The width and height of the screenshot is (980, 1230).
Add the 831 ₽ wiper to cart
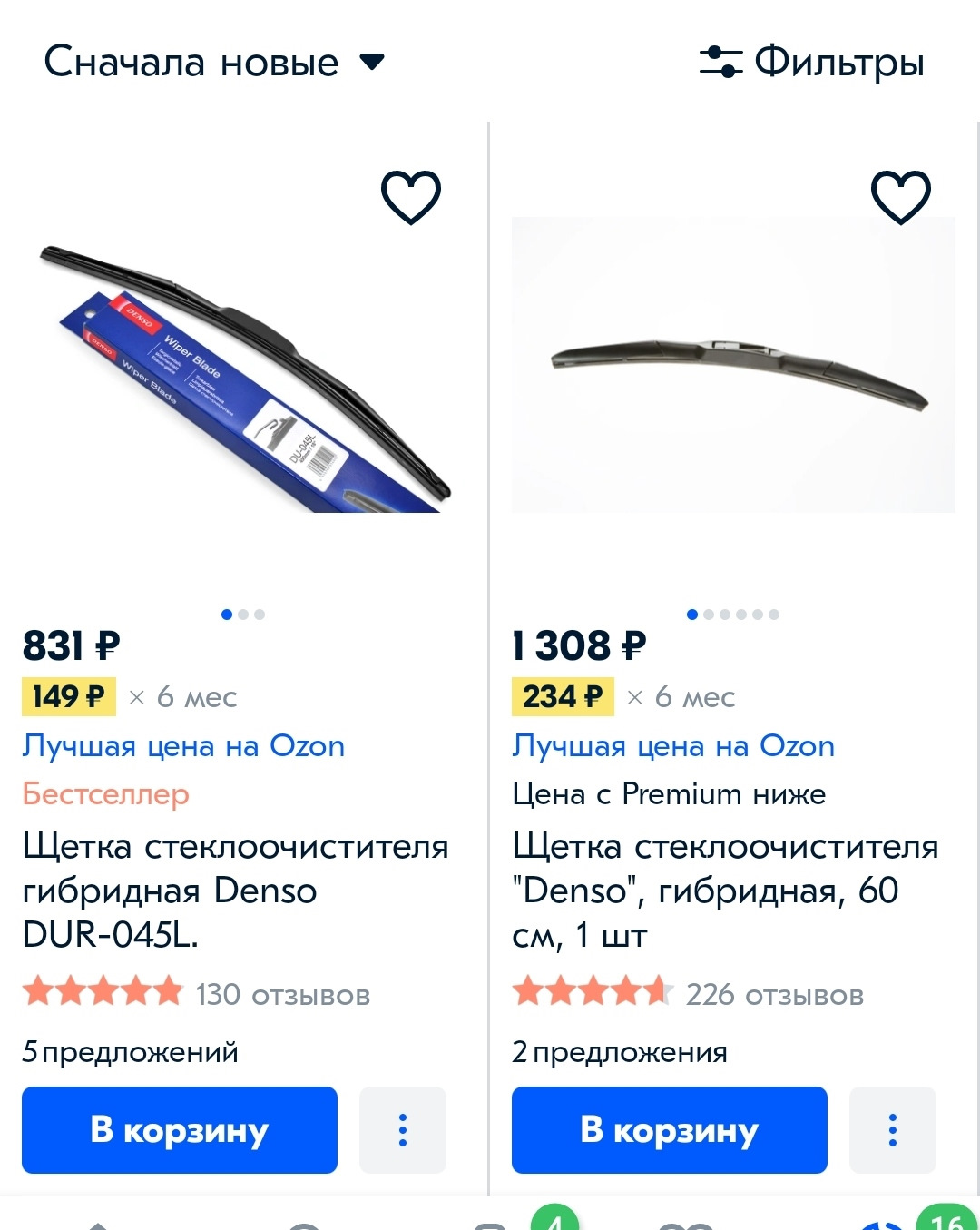(x=180, y=1129)
